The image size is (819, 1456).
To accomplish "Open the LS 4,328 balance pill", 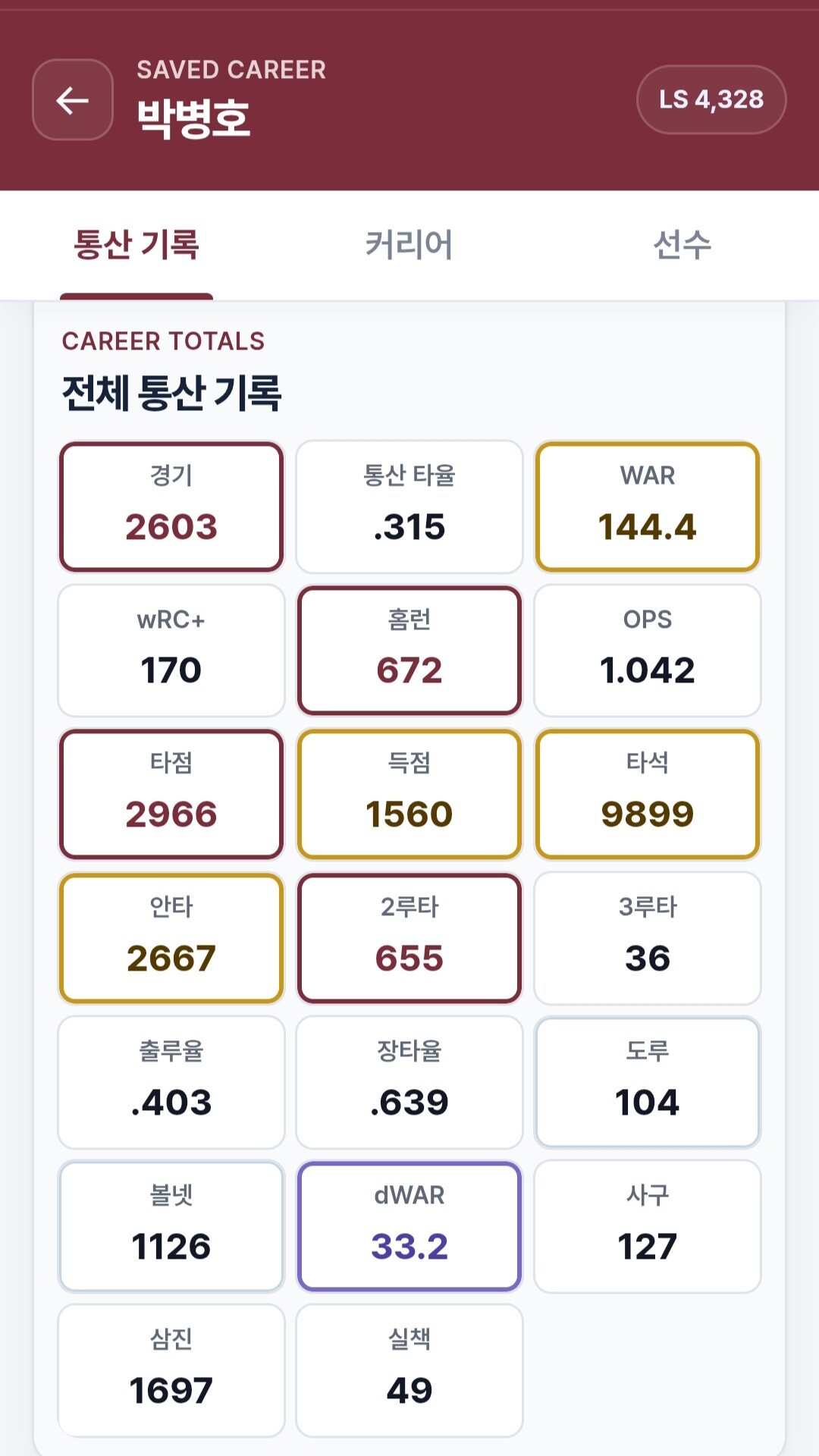I will click(x=711, y=99).
